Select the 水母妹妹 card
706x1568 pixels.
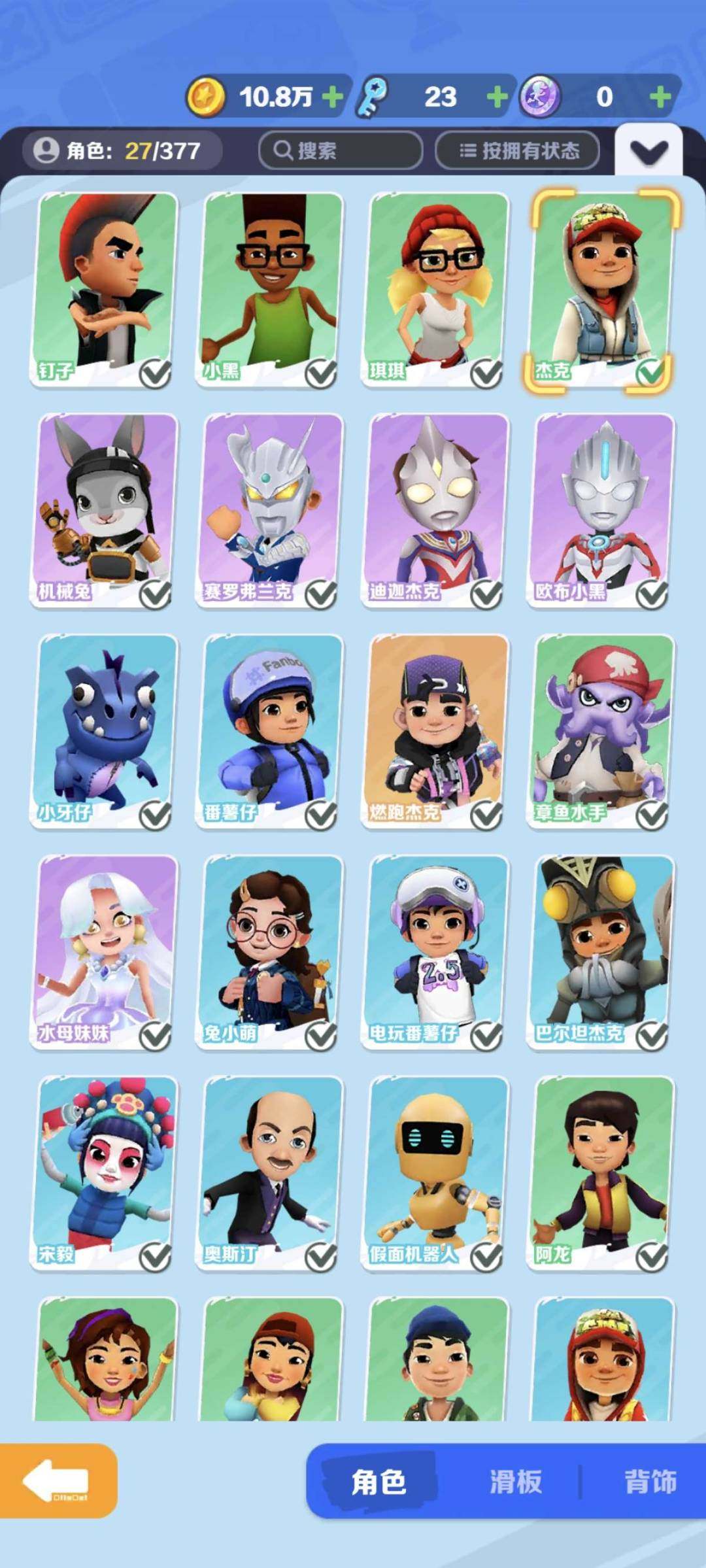105,951
